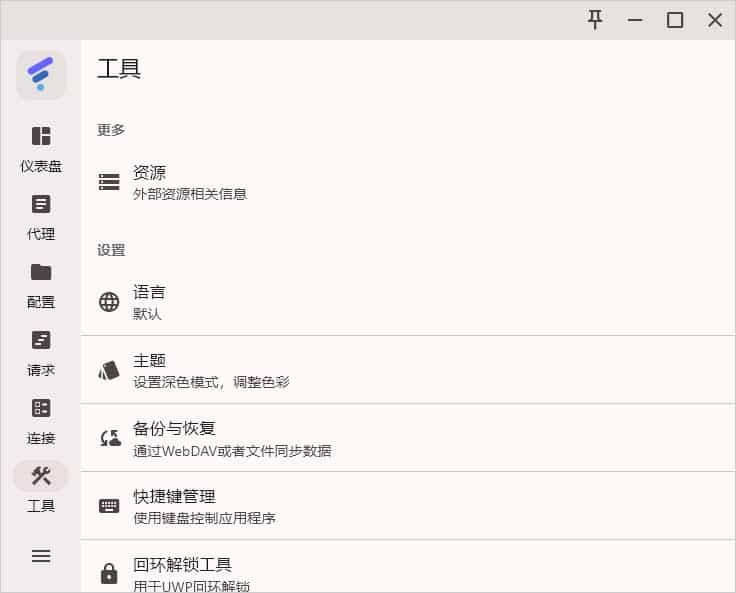Switch to the 代理 tab
Screen dimensions: 736x593
pyautogui.click(x=41, y=216)
